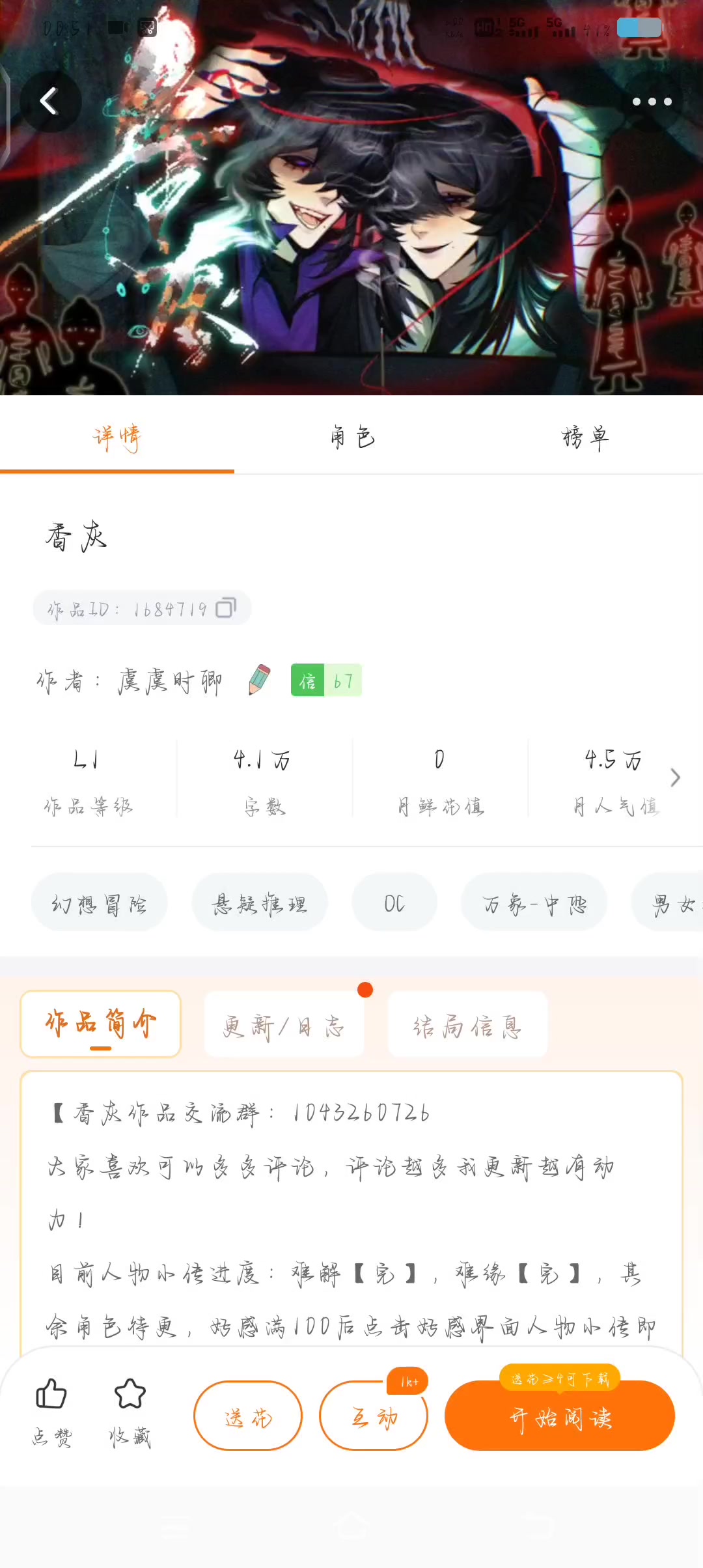Viewport: 703px width, 1568px height.
Task: Start reading with 开始阅读
Action: click(560, 1417)
